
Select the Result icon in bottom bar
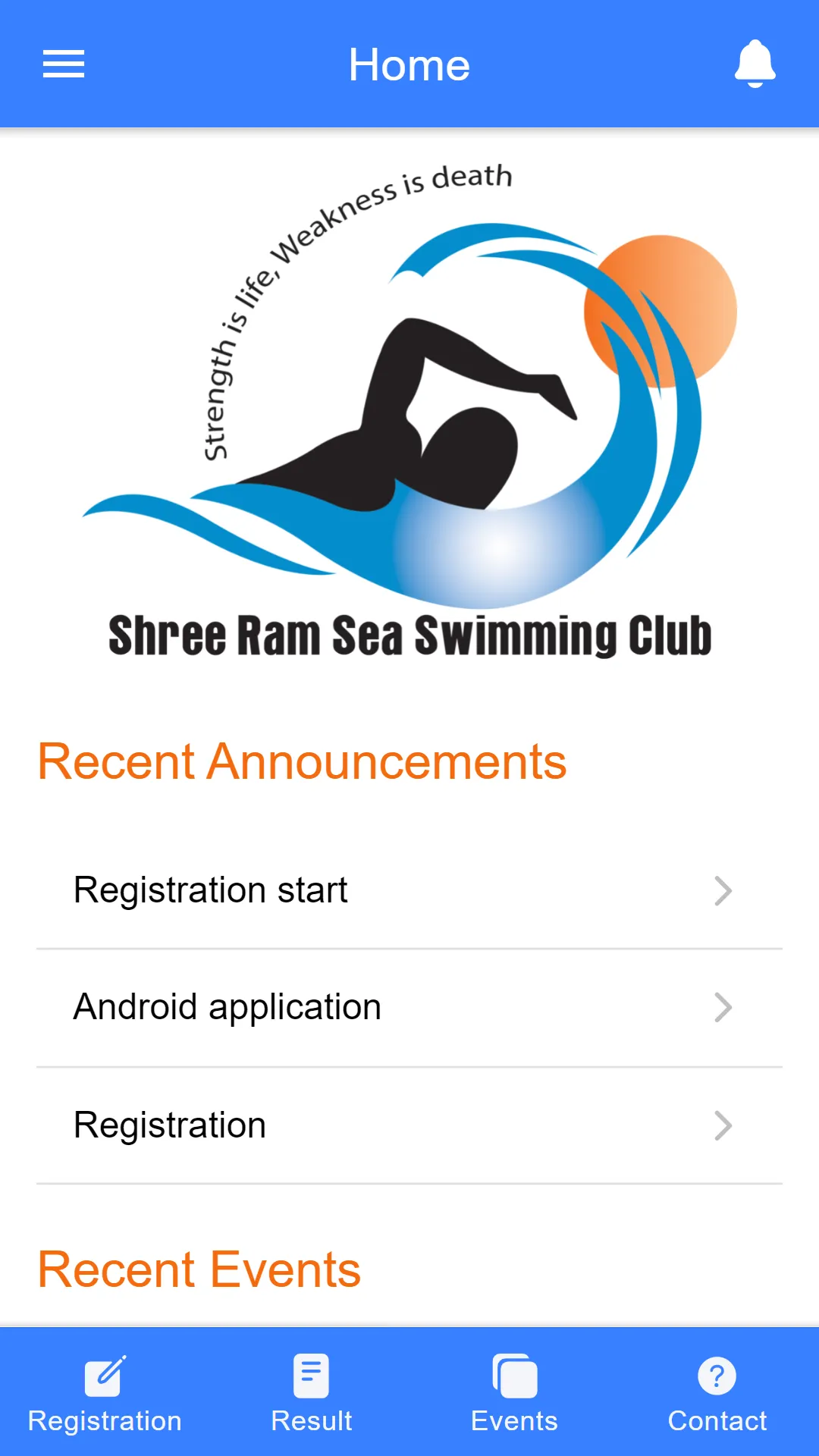(311, 1376)
